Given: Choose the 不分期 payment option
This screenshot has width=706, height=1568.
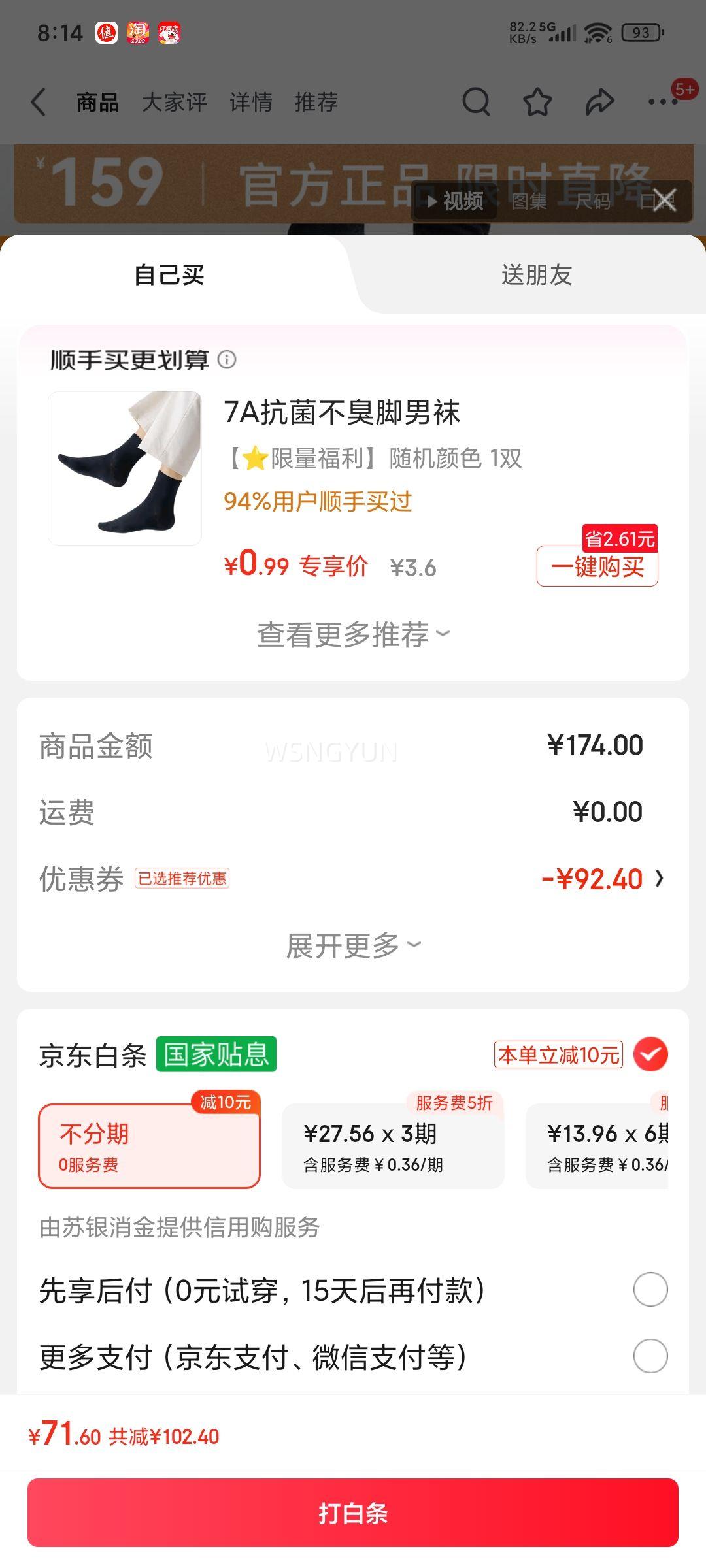Looking at the screenshot, I should tap(149, 1147).
